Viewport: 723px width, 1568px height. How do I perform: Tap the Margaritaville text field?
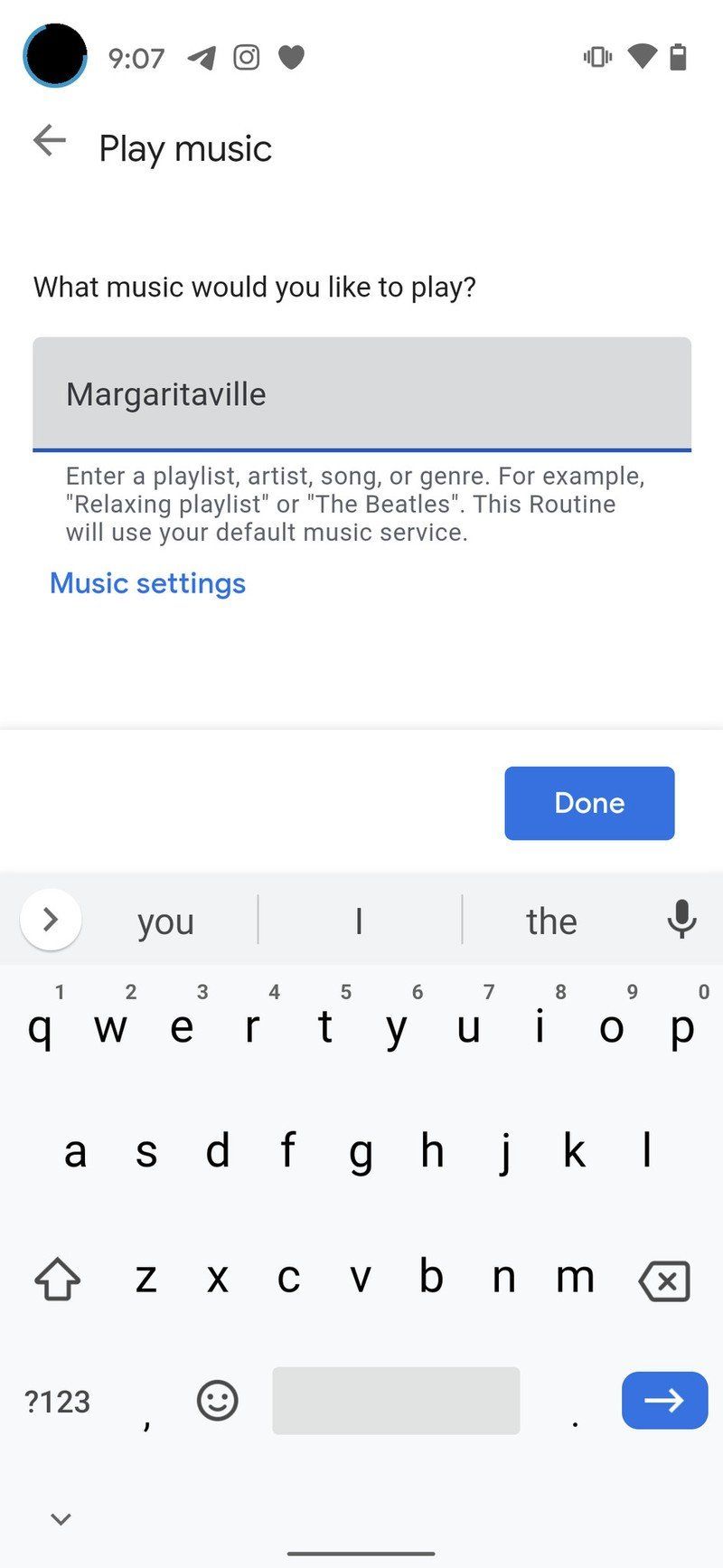(361, 394)
